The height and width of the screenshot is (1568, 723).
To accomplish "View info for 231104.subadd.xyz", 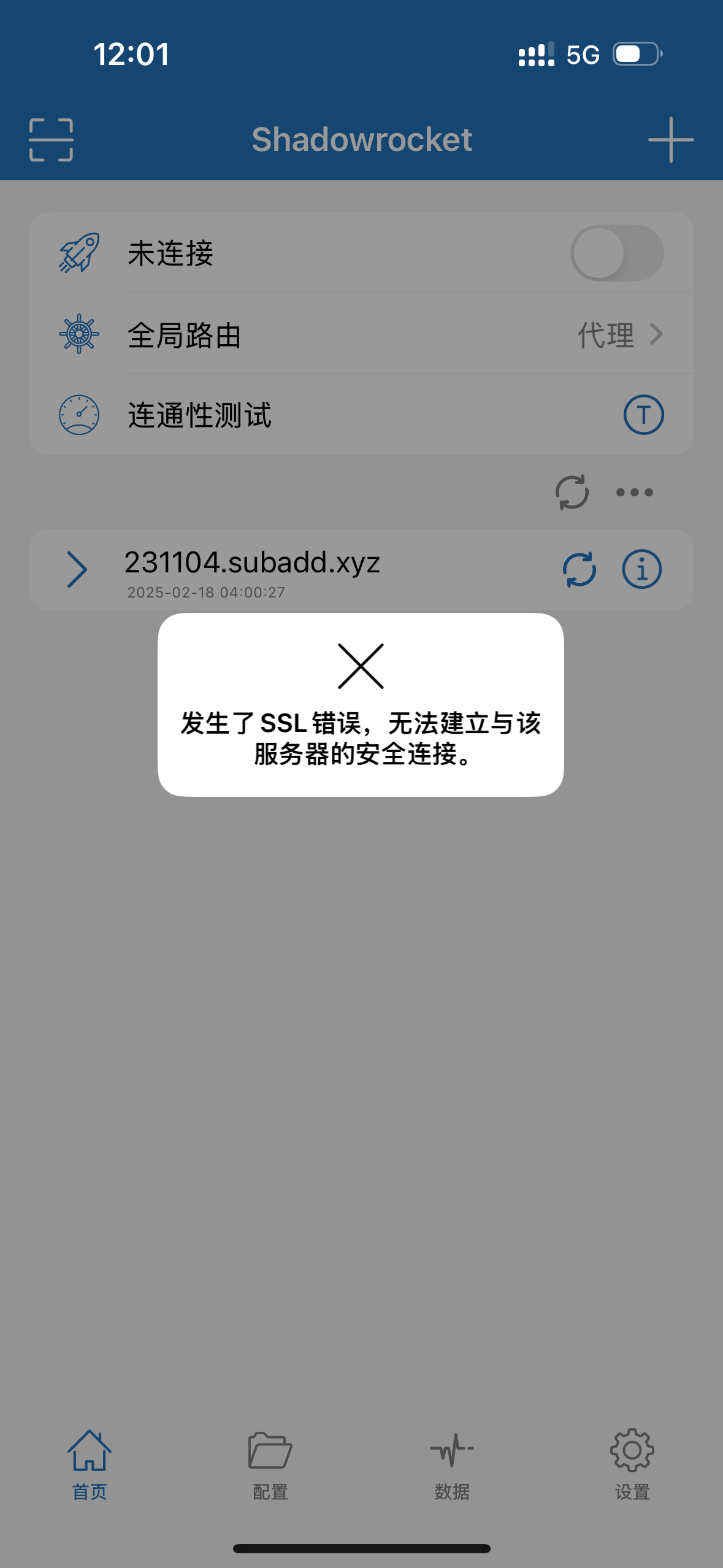I will coord(641,569).
